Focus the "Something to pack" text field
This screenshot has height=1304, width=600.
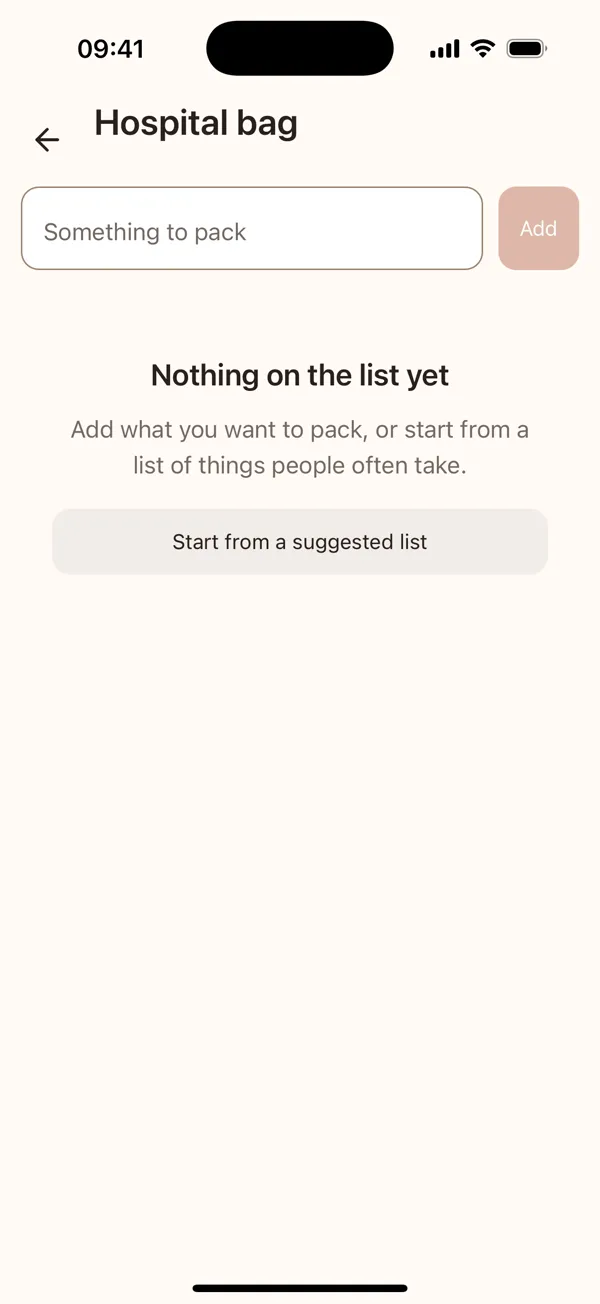252,228
